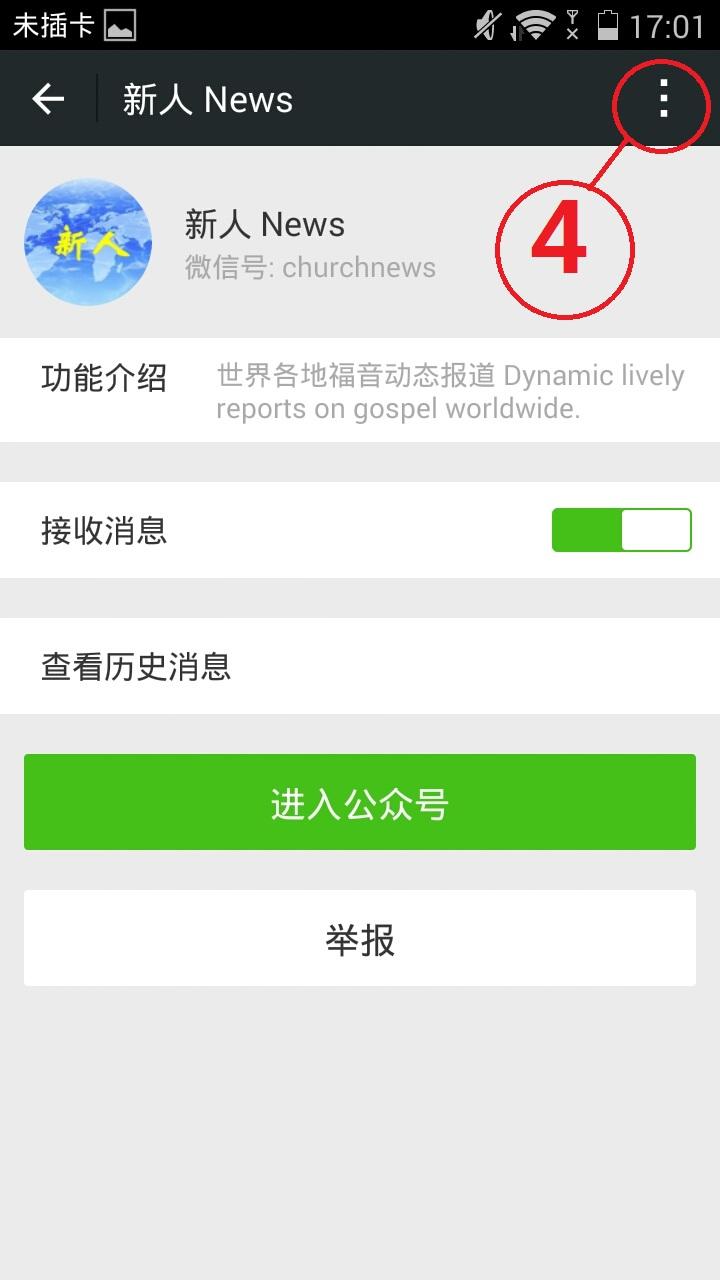Report the account via 举报

tap(360, 938)
